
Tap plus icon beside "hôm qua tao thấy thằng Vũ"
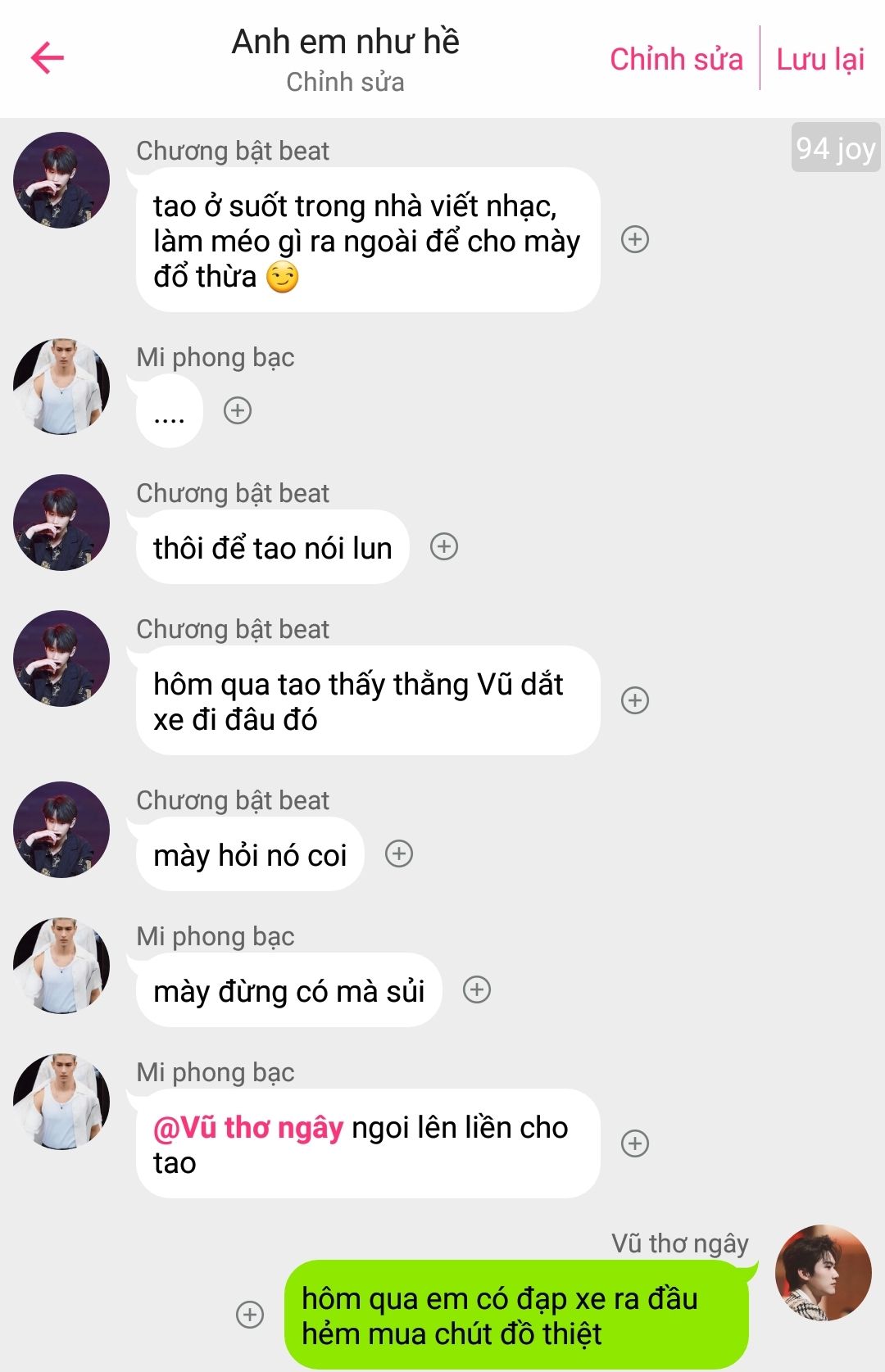(x=635, y=700)
